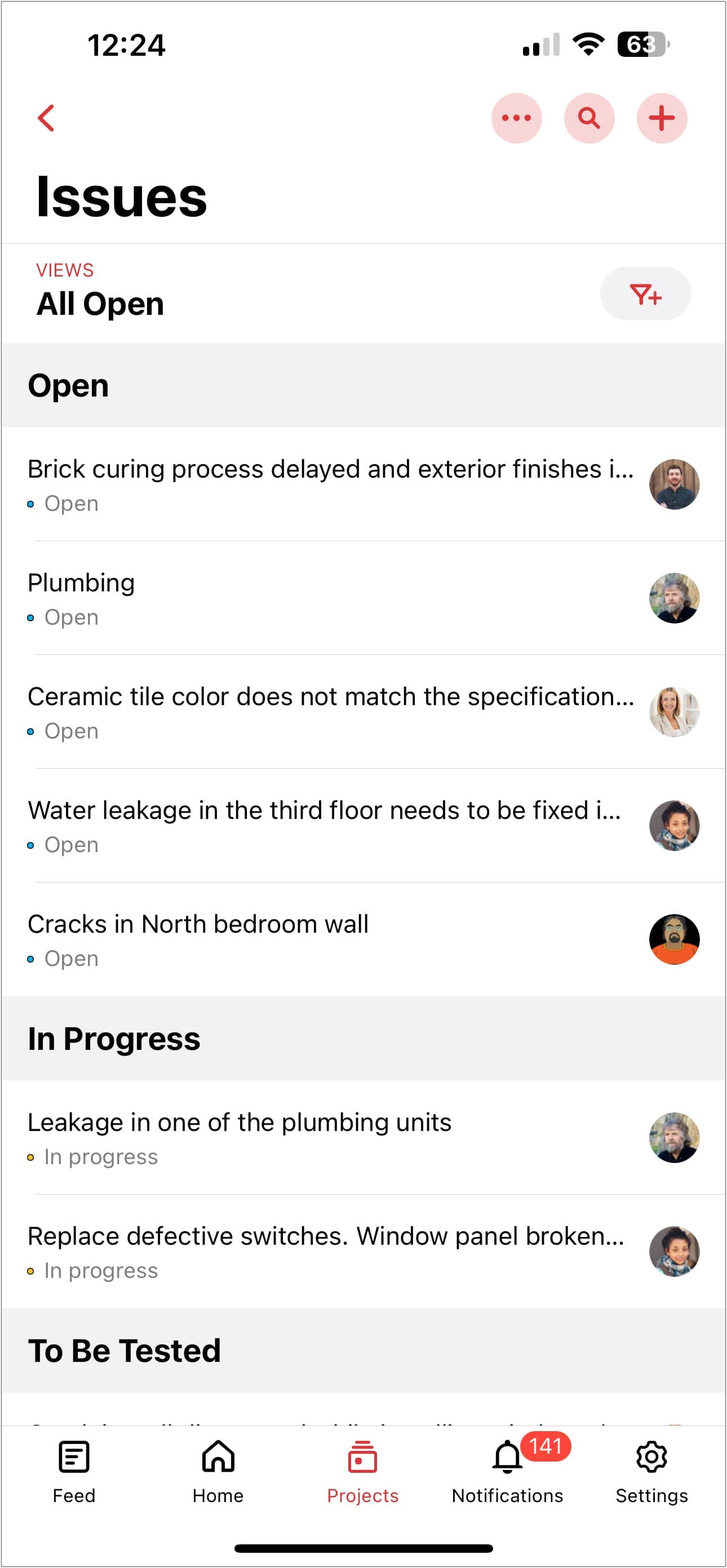The image size is (727, 1568).
Task: Add a new issue
Action: pos(661,118)
